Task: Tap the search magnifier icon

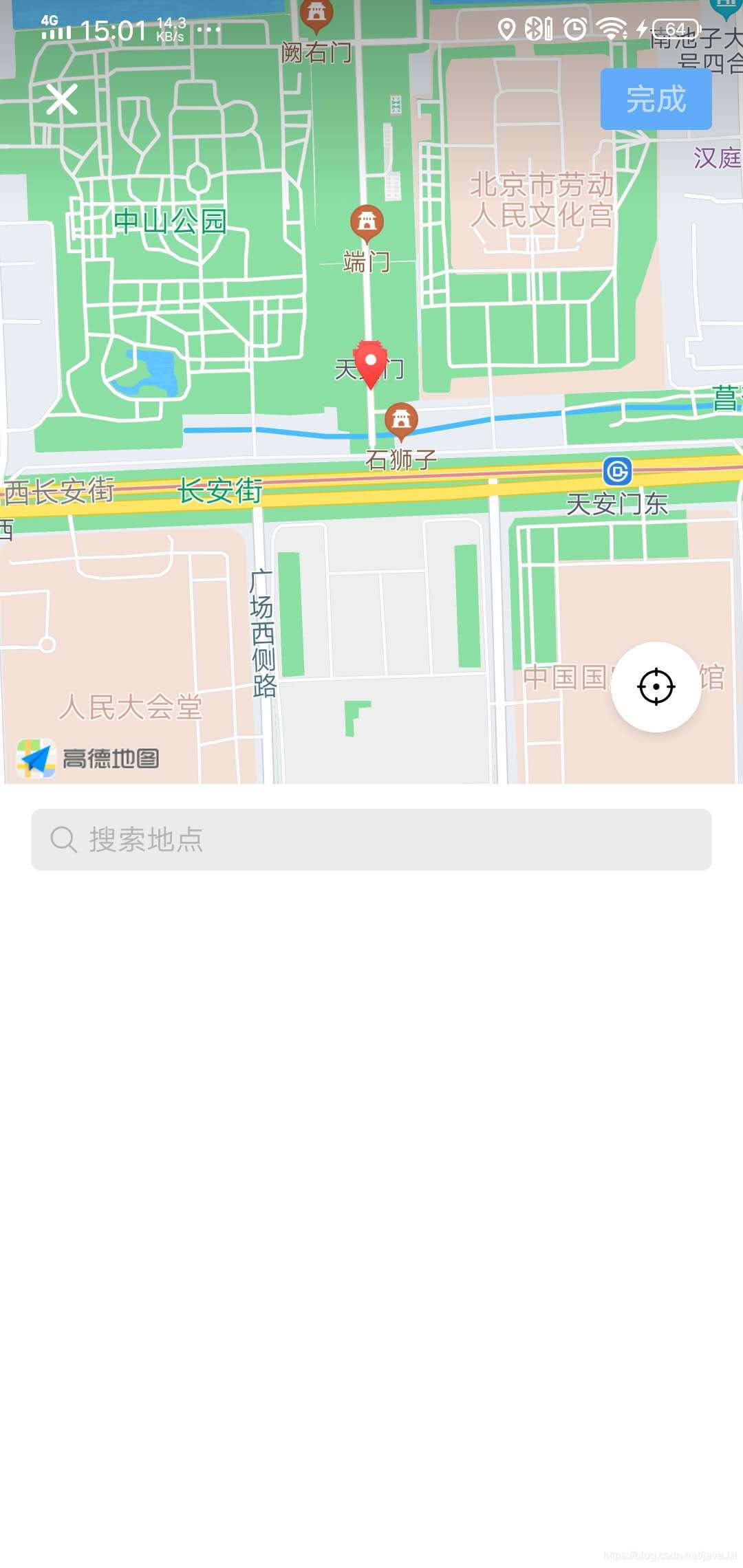Action: (x=63, y=840)
